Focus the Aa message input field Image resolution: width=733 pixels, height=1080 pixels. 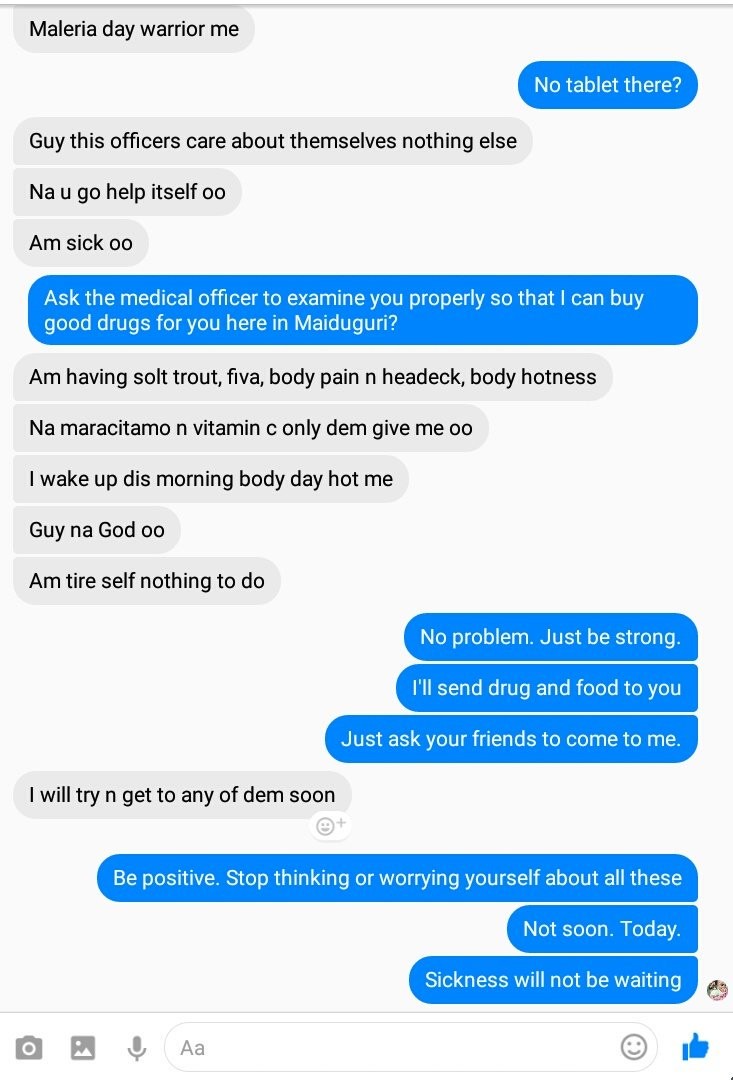pyautogui.click(x=390, y=1047)
